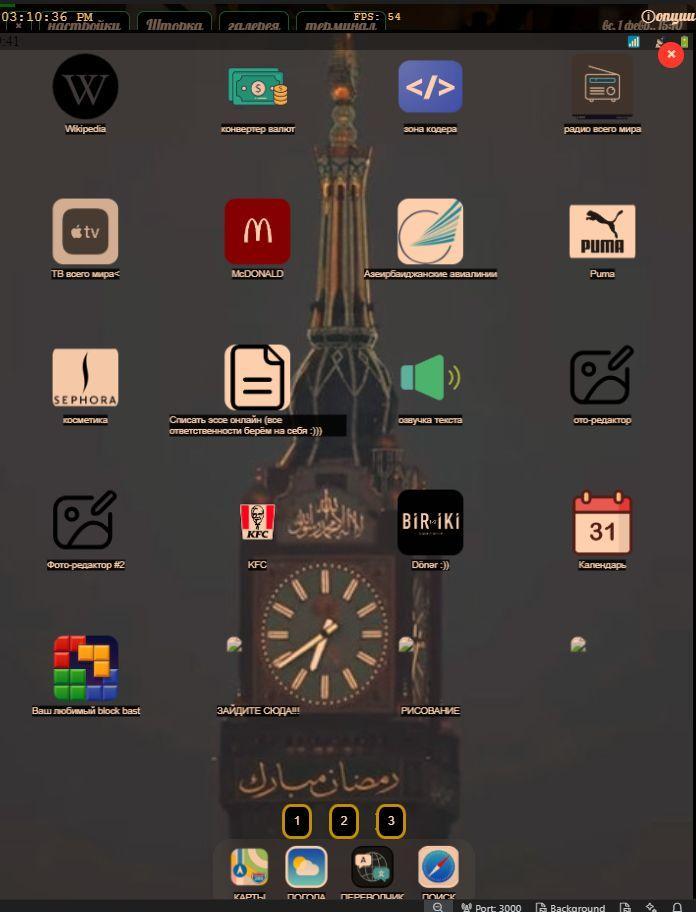Viewport: 696px width, 912px height.
Task: Open the Puma app
Action: click(602, 232)
